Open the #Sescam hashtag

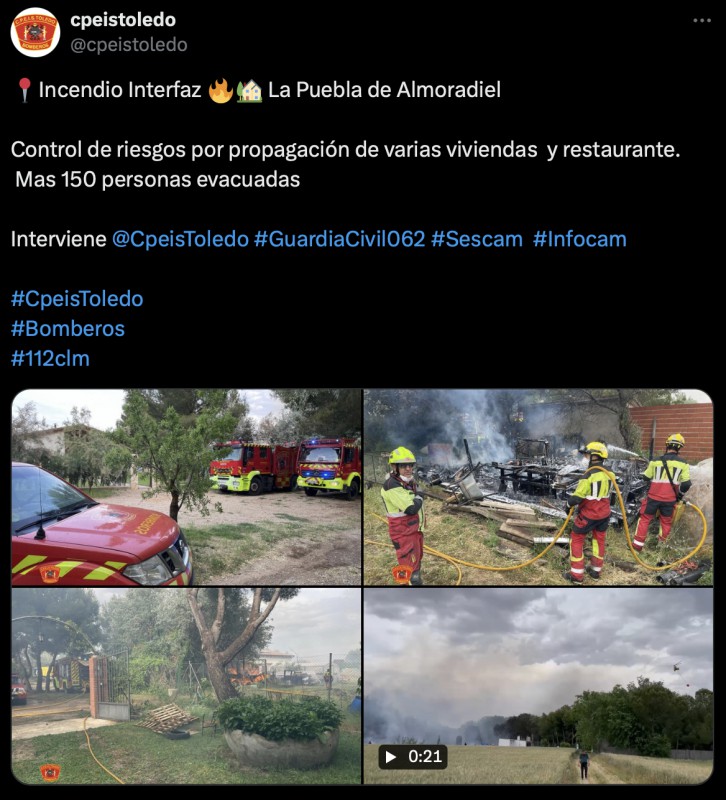[x=477, y=239]
